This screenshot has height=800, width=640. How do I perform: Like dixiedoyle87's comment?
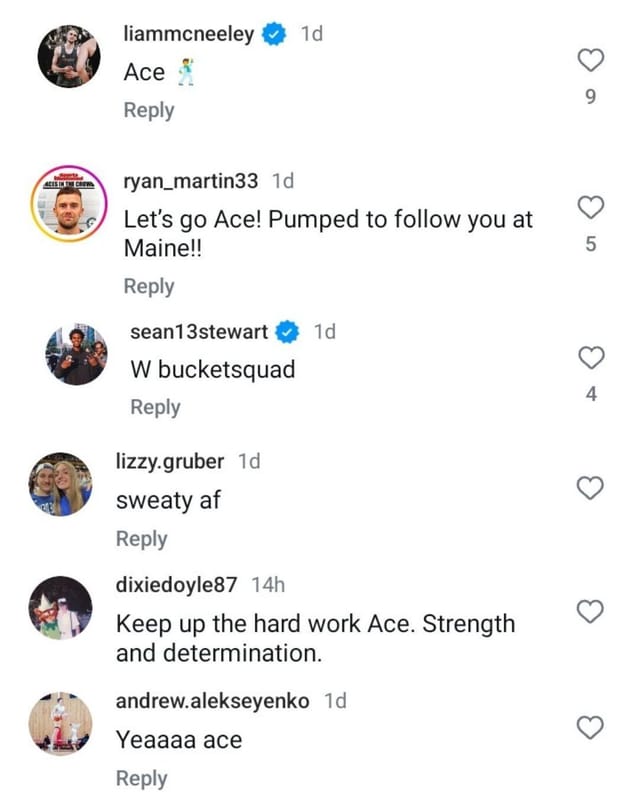tap(591, 611)
